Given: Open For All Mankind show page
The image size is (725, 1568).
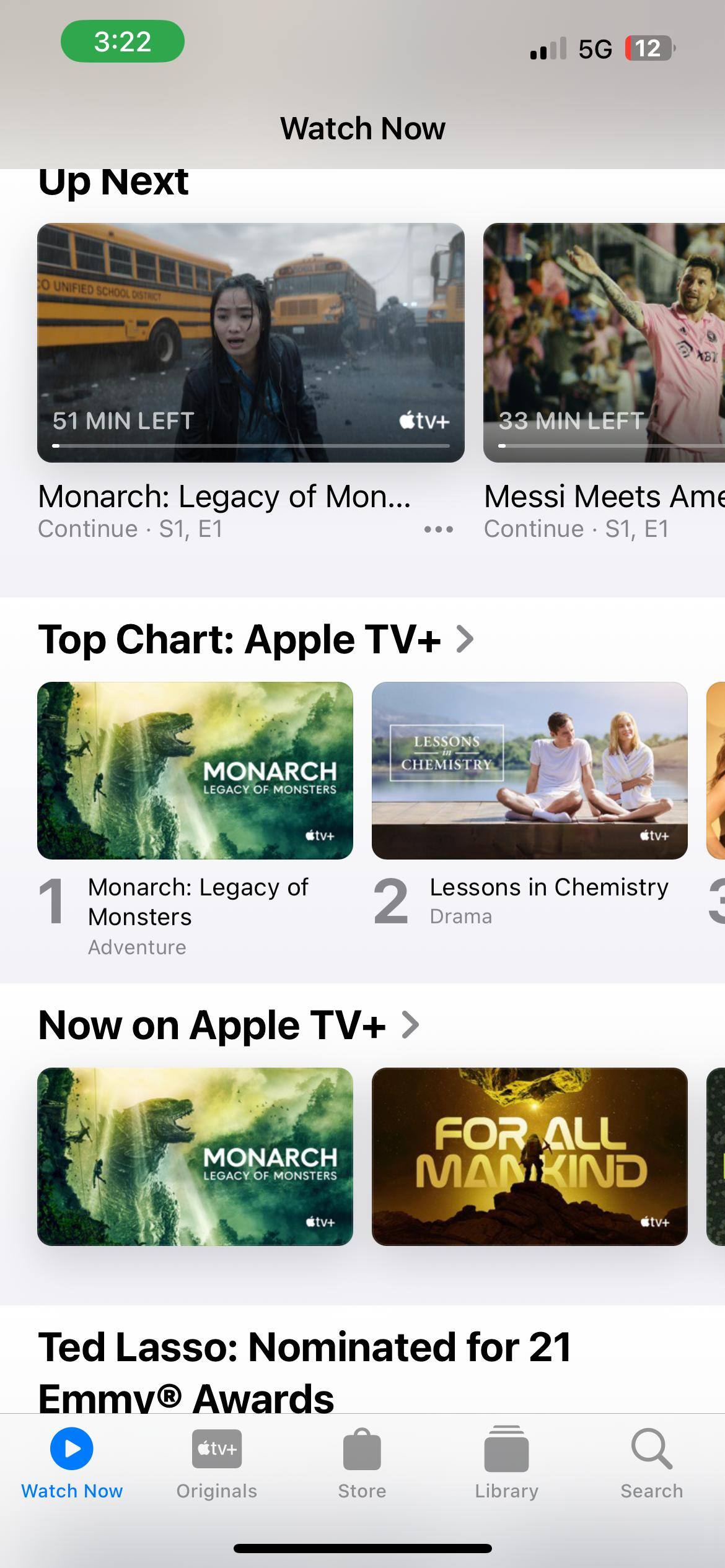Looking at the screenshot, I should tap(529, 1156).
